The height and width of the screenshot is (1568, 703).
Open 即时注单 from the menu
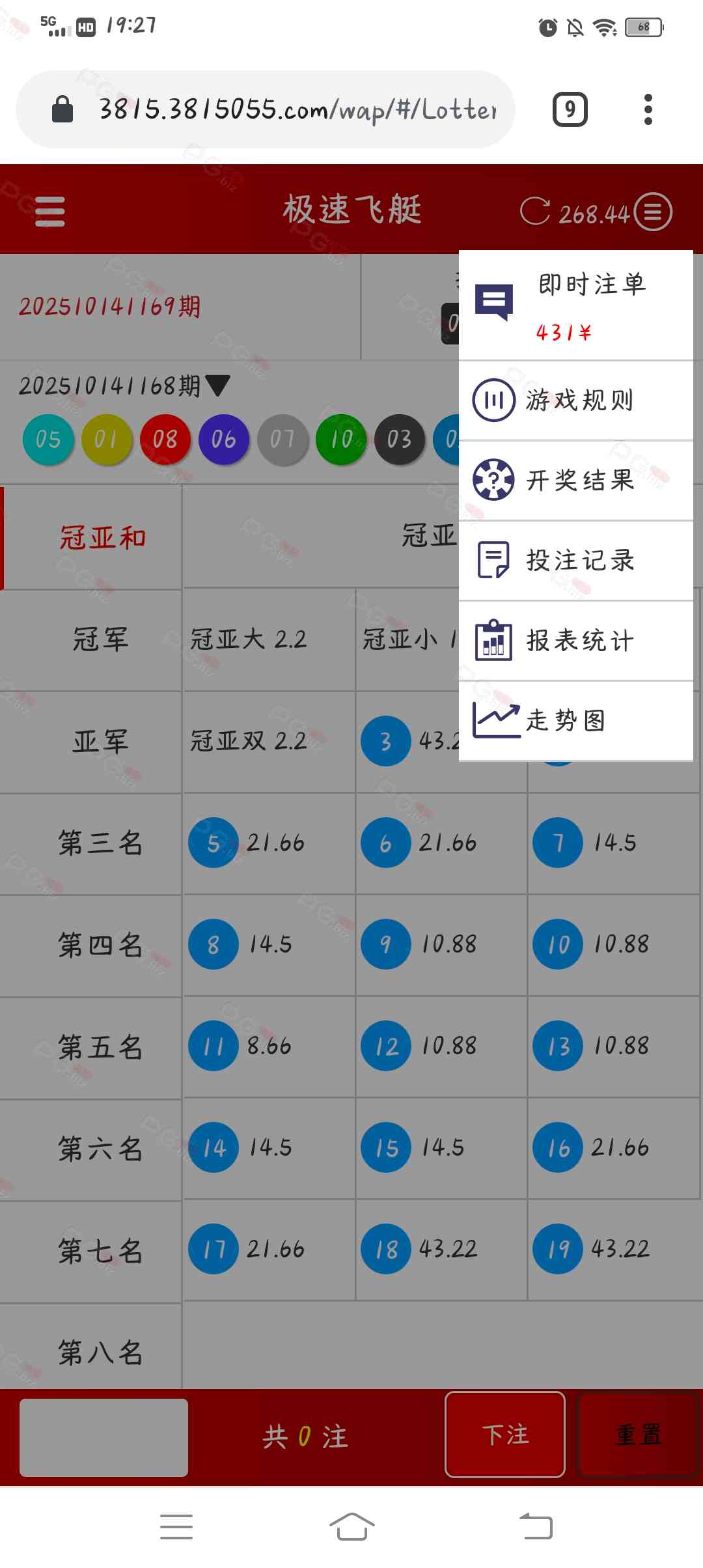click(575, 305)
